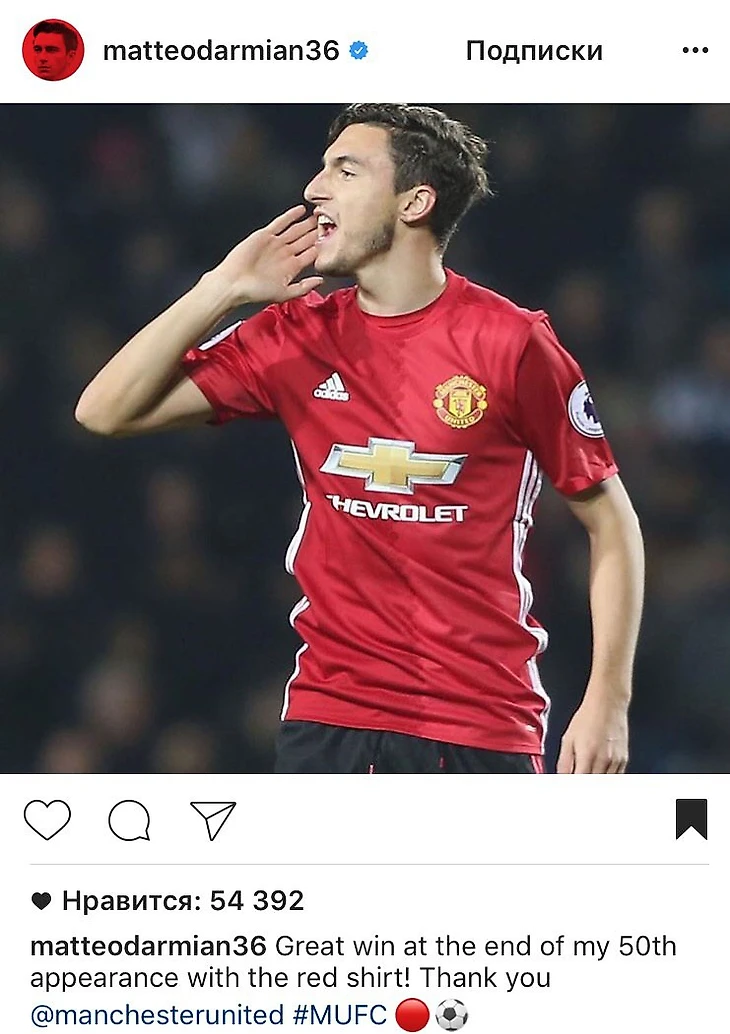Viewport: 730px width, 1034px height.
Task: Open the post photo
Action: (x=365, y=438)
